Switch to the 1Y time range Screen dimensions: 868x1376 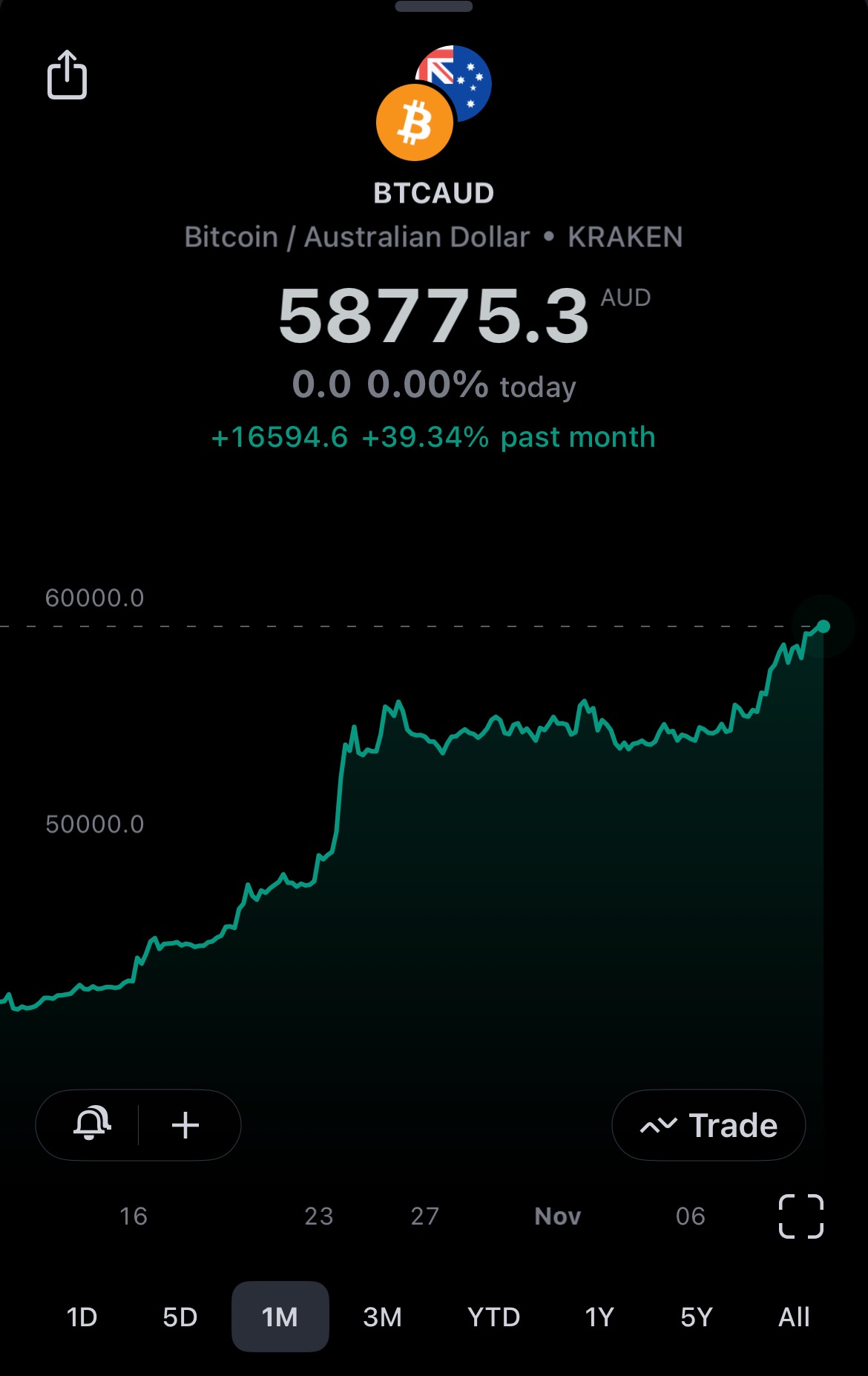click(599, 1317)
